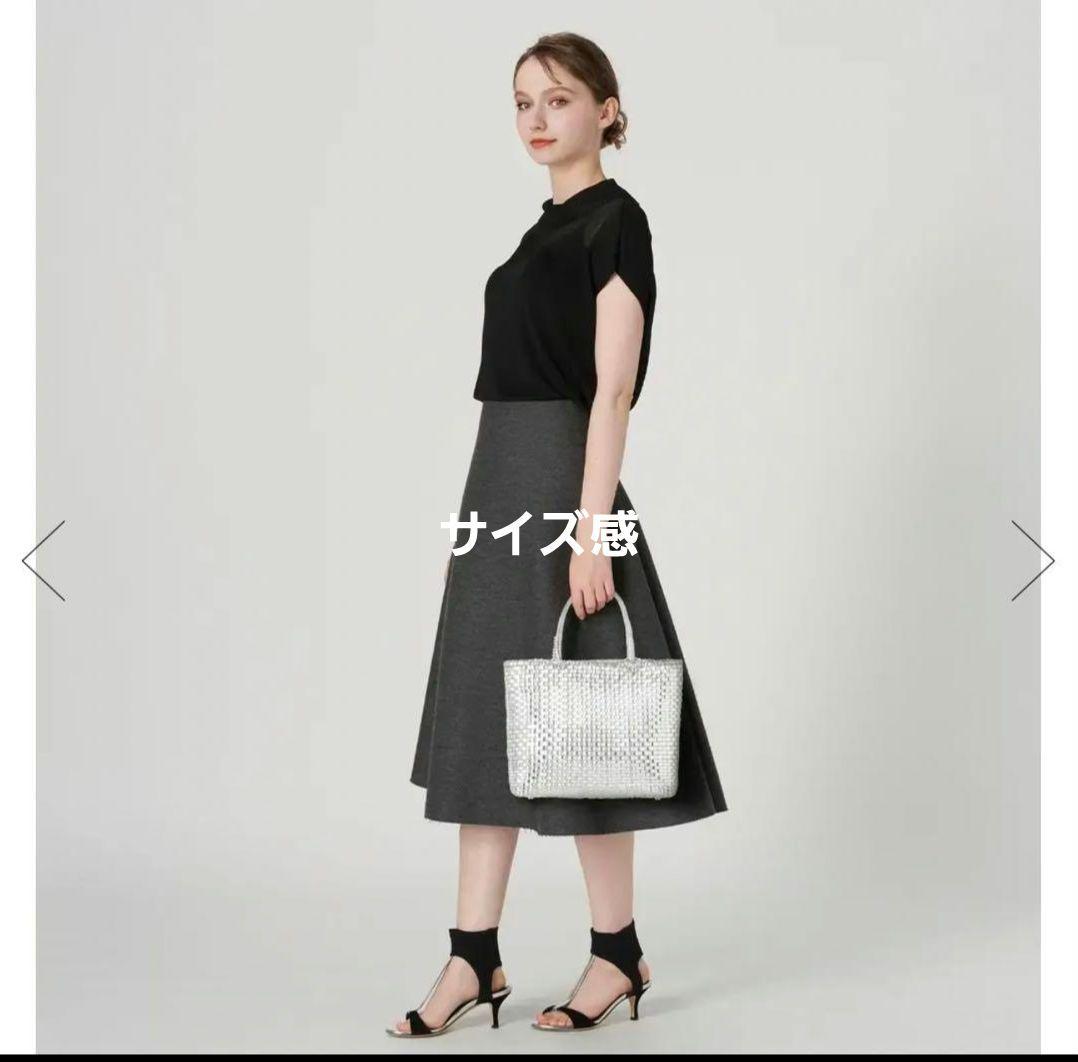Go to the next product image
1078x1062 pixels.
pos(1033,560)
